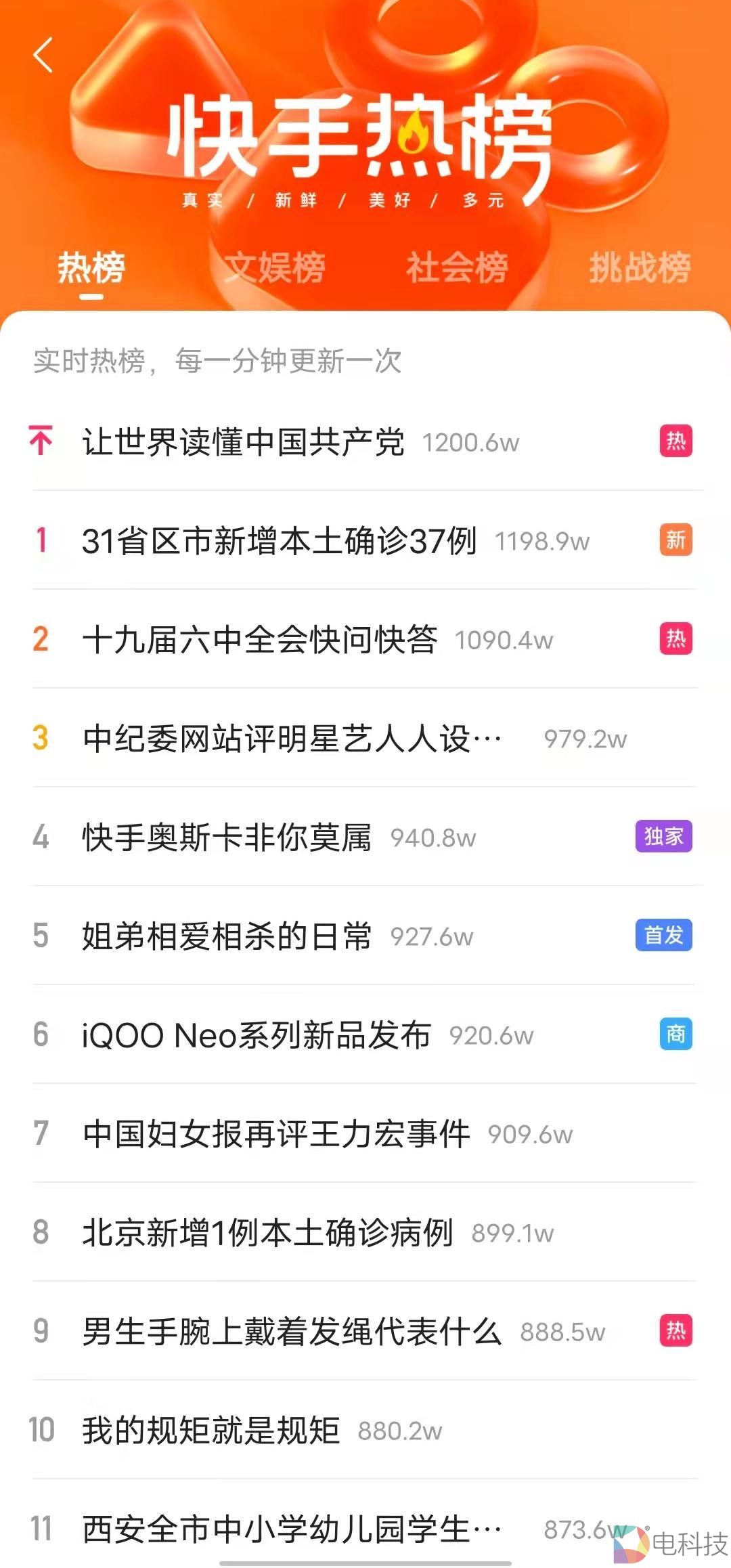Open the 挑战榜 ranking list
This screenshot has height=1568, width=731.
pyautogui.click(x=640, y=268)
